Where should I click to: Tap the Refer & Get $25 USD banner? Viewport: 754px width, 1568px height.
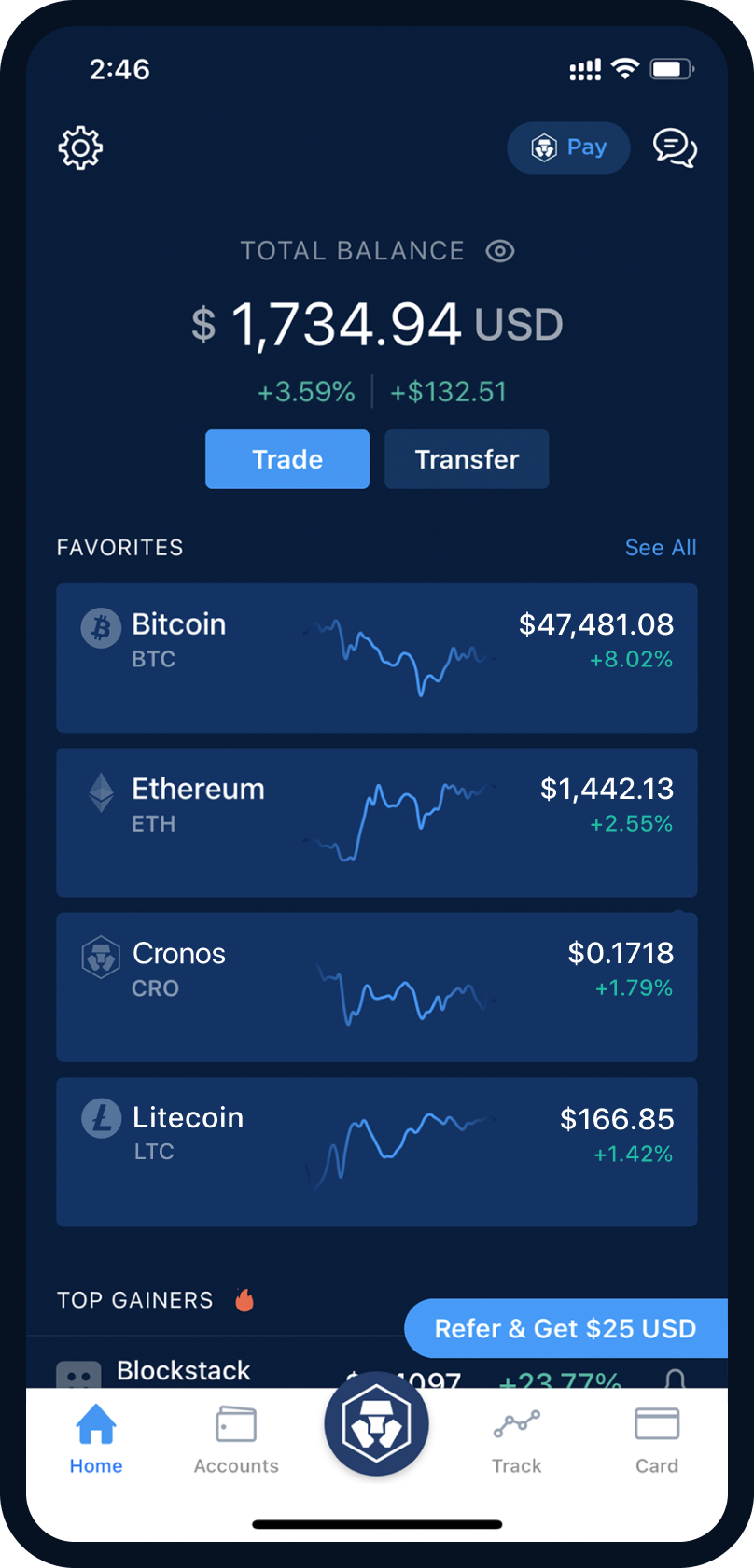[x=565, y=1328]
